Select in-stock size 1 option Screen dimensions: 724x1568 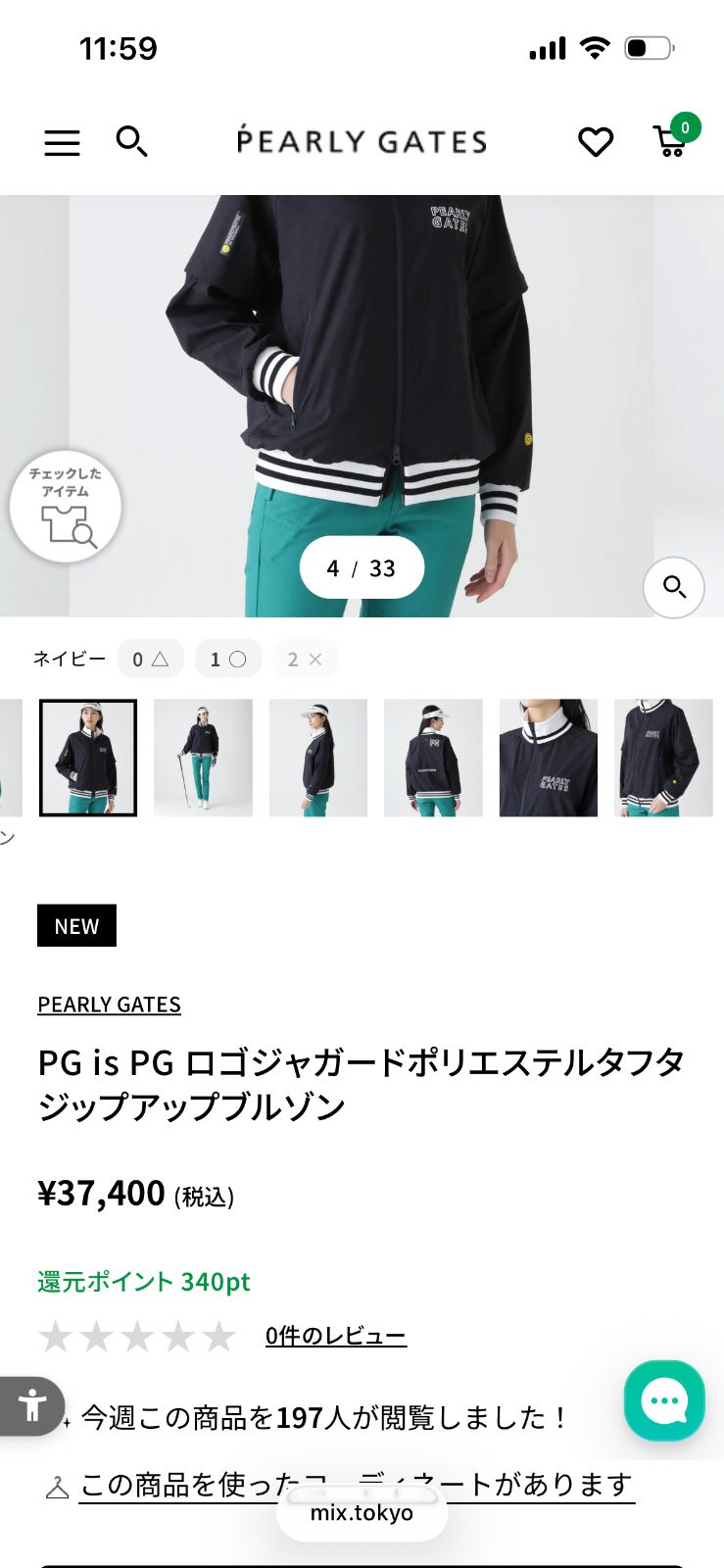(x=227, y=659)
